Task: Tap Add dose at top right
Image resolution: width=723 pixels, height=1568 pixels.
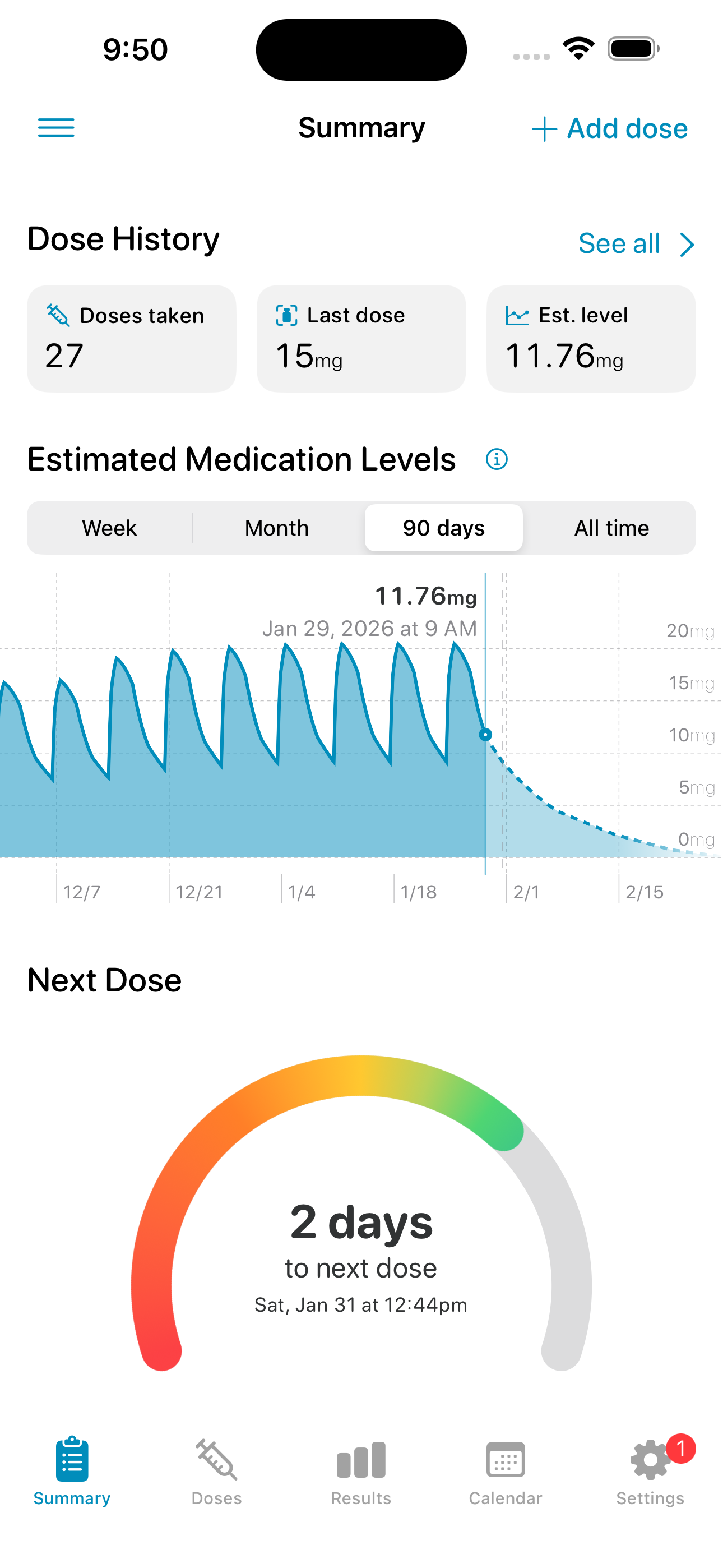Action: [610, 128]
